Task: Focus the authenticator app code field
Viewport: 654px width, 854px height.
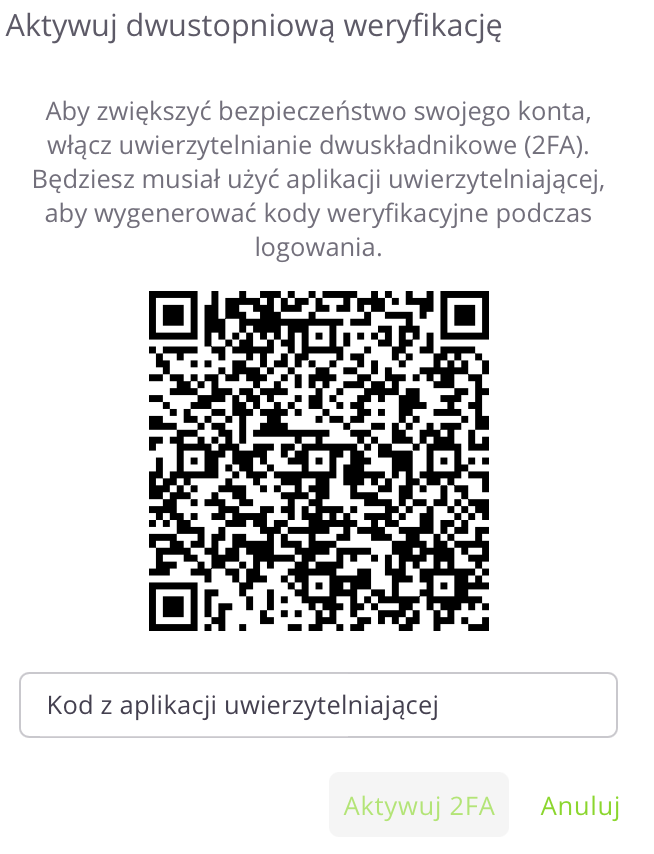Action: 318,705
